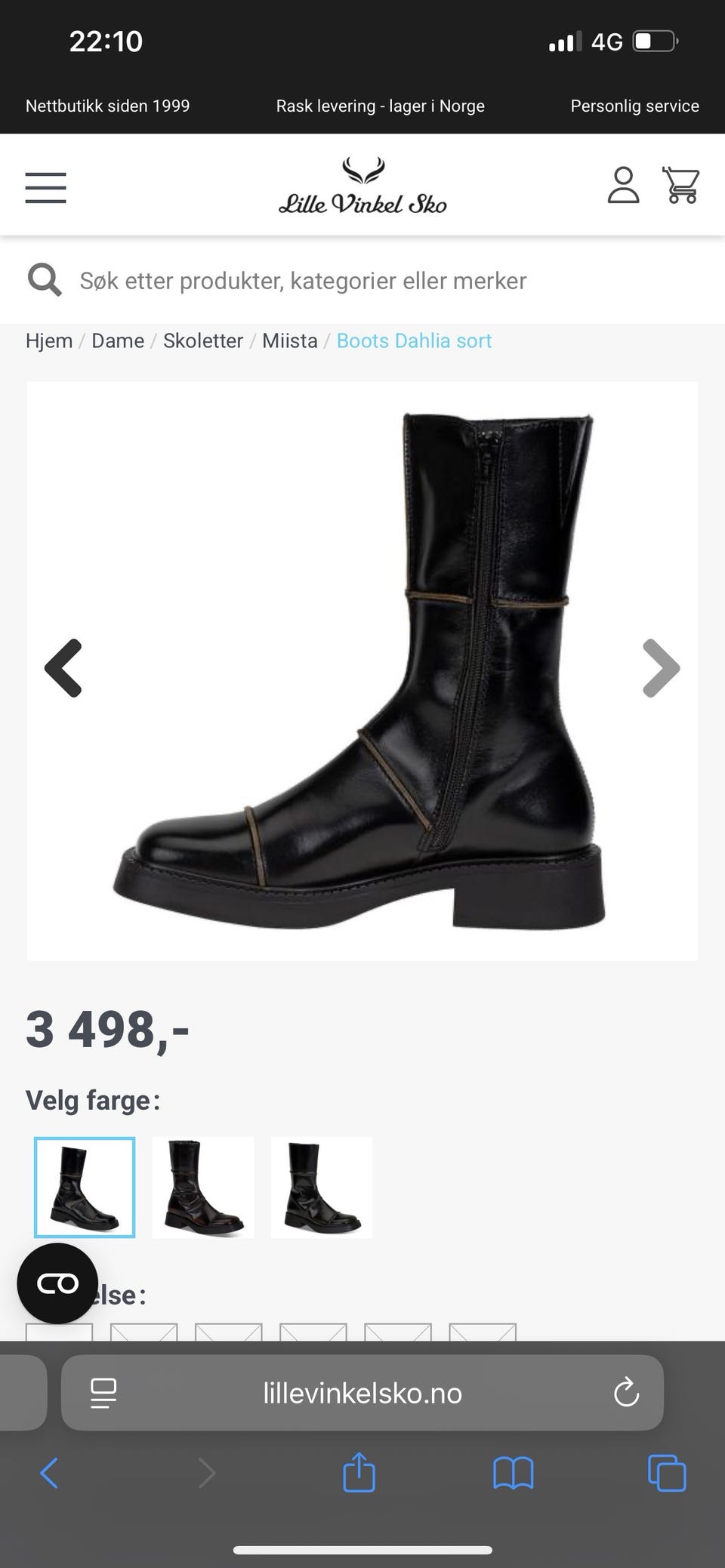Open the shopping cart
Image resolution: width=725 pixels, height=1568 pixels.
pos(681,185)
